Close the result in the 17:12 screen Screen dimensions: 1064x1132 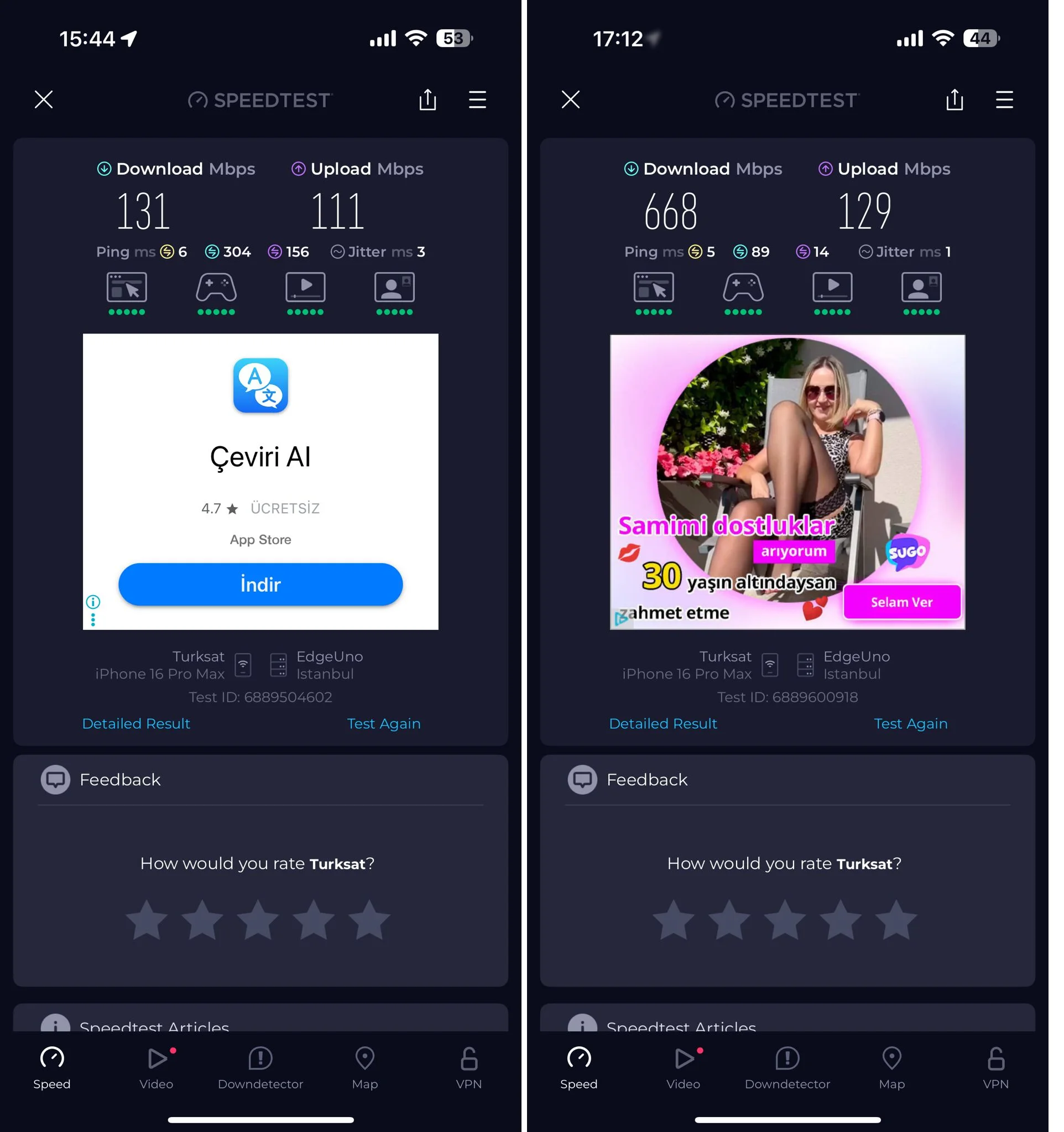click(x=570, y=100)
